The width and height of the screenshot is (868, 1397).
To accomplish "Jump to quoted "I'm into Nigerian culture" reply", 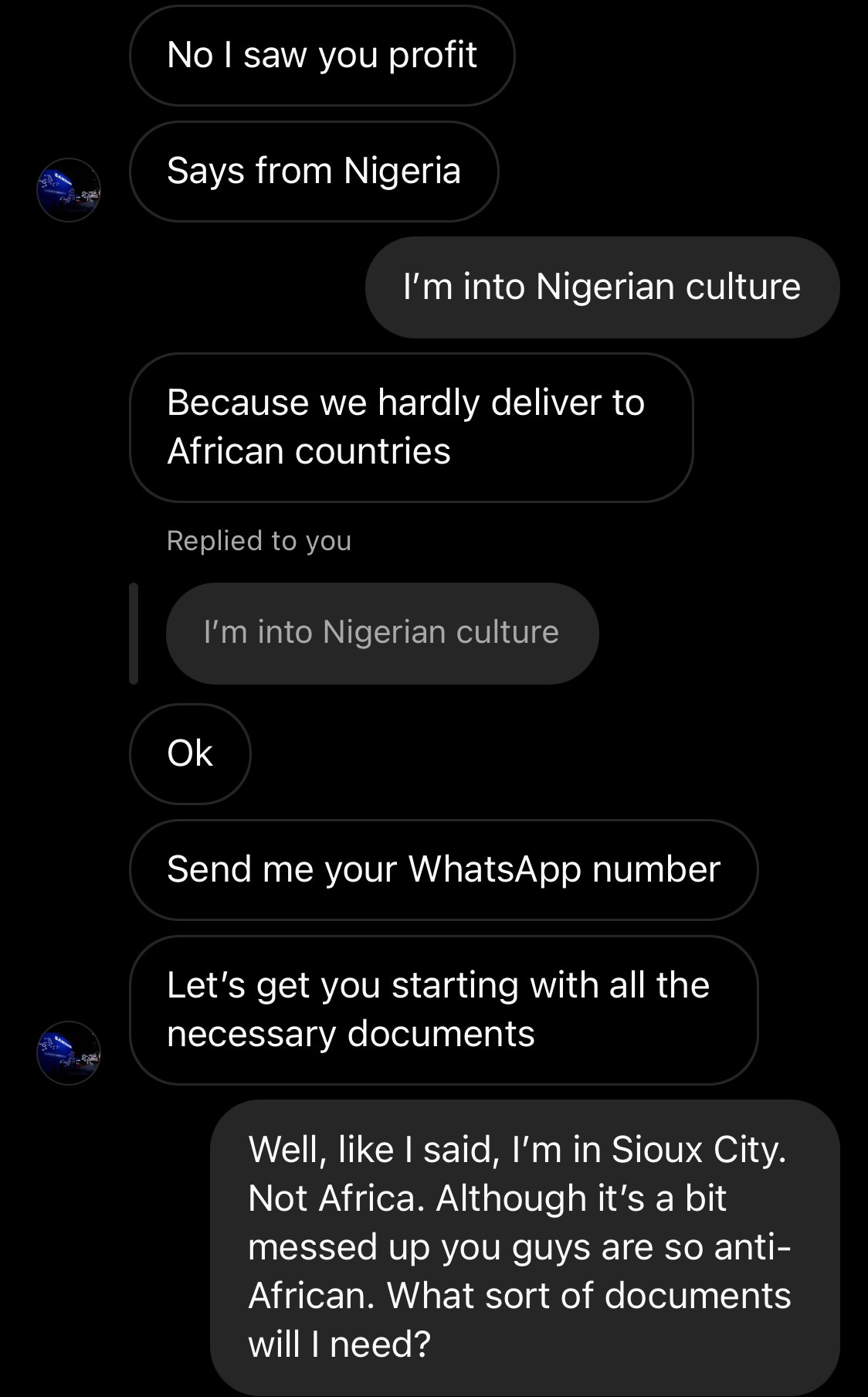I will (381, 633).
